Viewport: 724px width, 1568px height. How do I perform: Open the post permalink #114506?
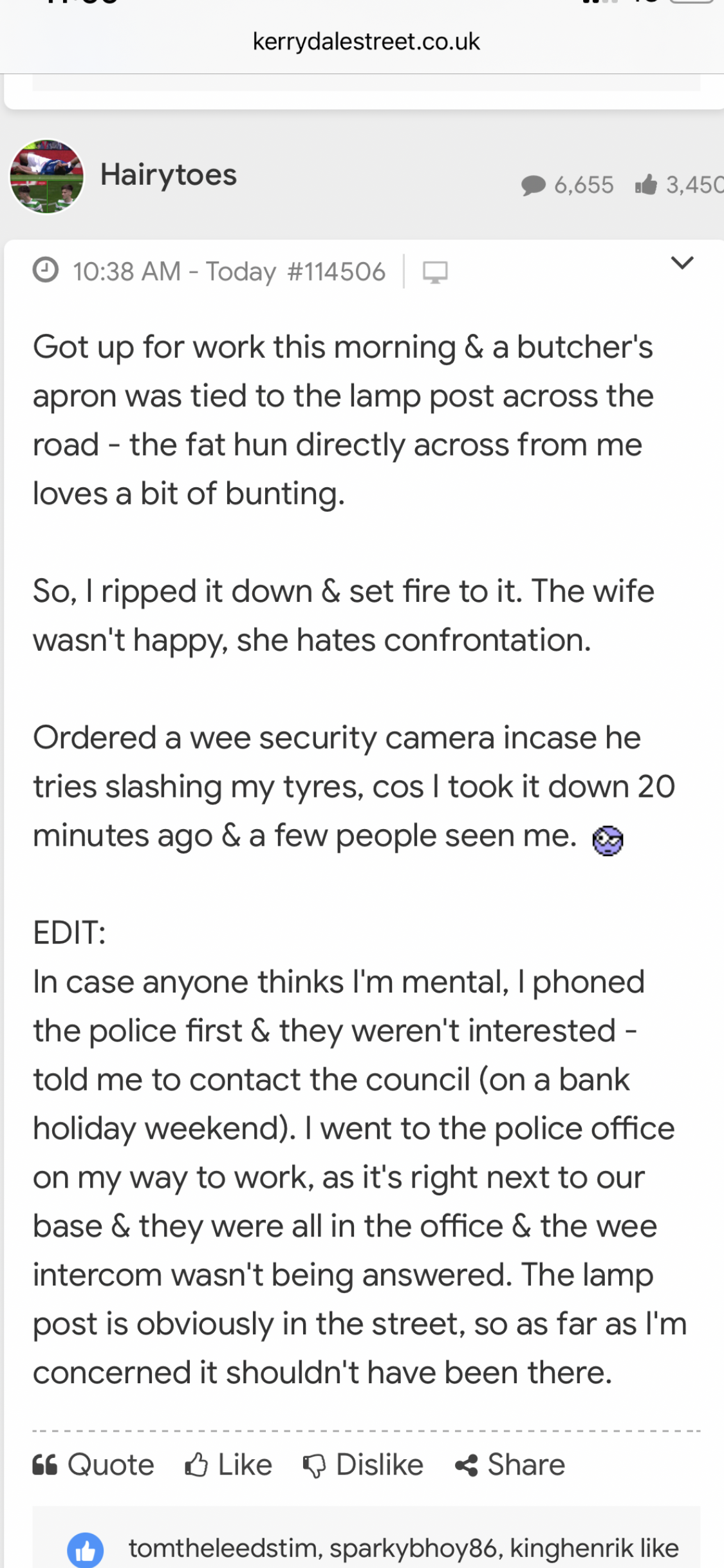(336, 272)
